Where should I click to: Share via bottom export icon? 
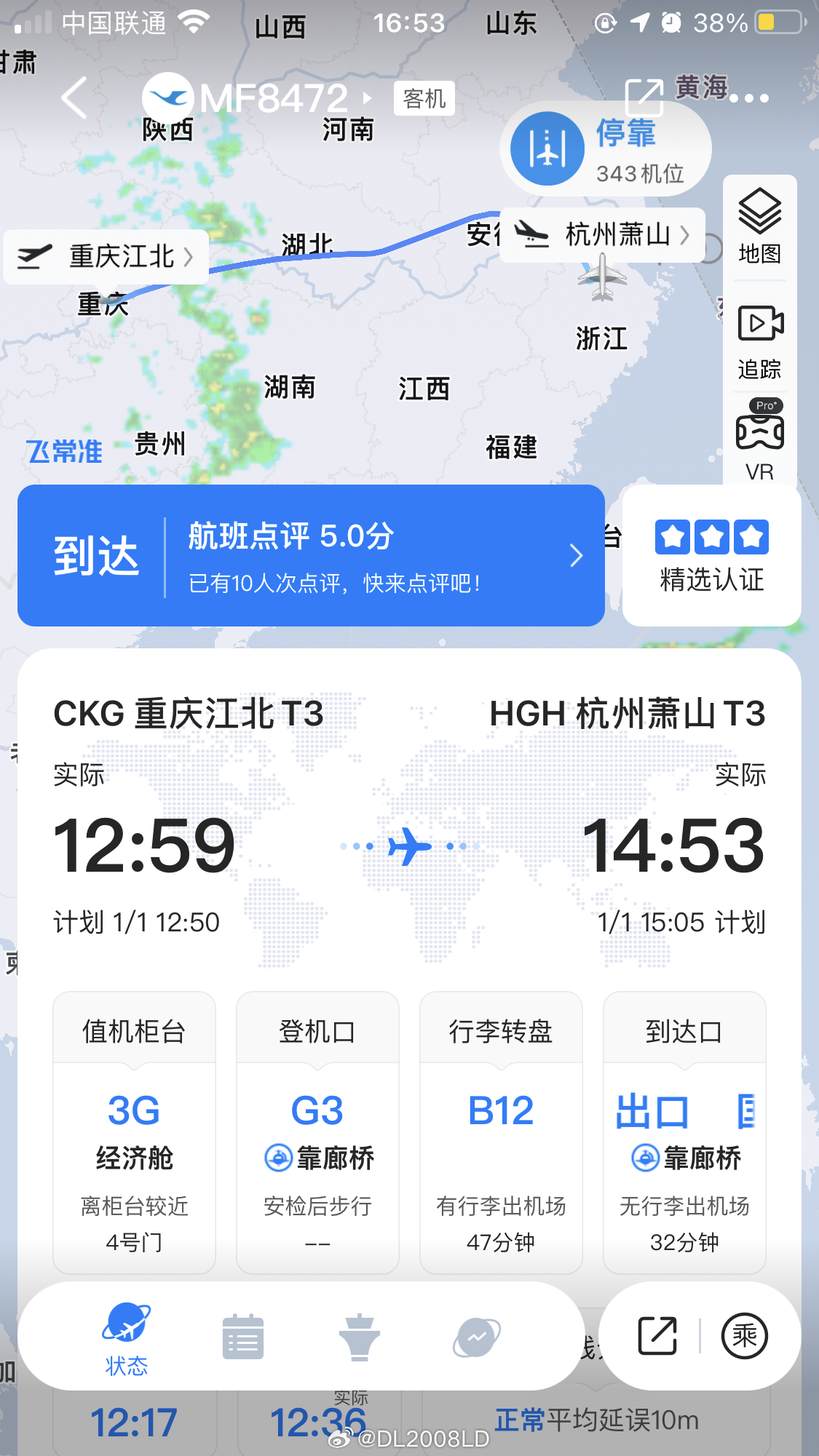(657, 1336)
